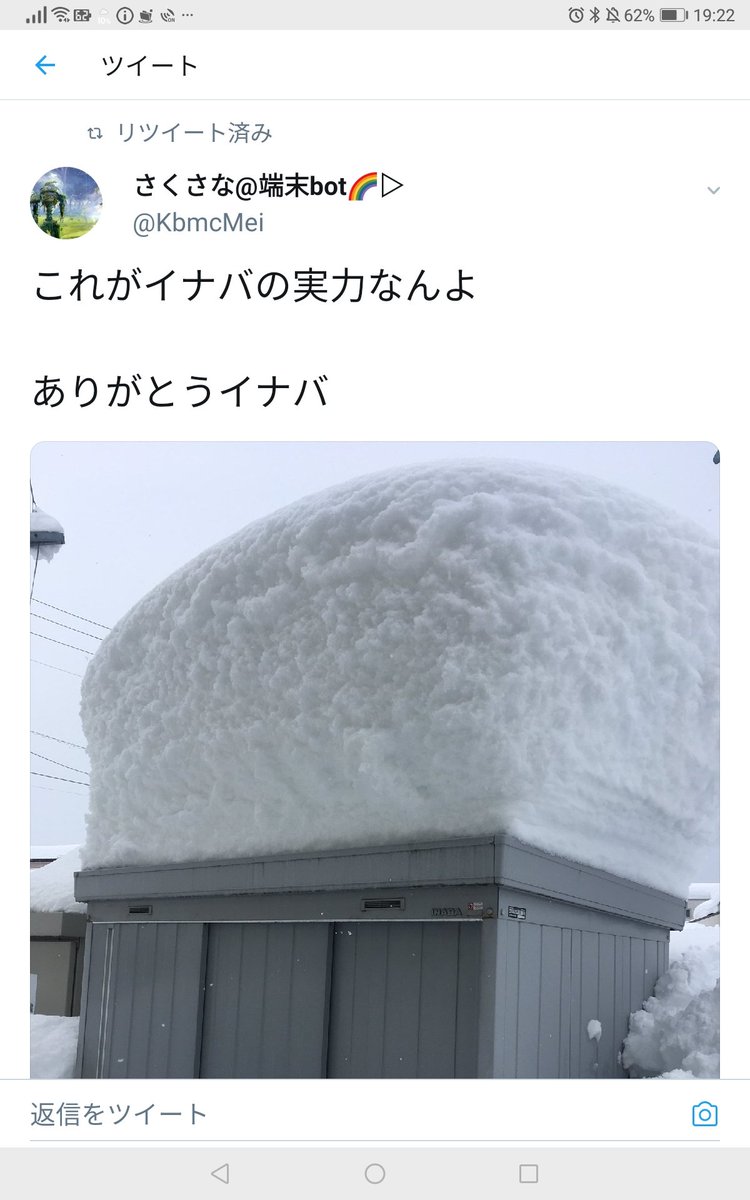Screen dimensions: 750x1200
Task: Go back from the ツイート screen
Action: point(45,66)
